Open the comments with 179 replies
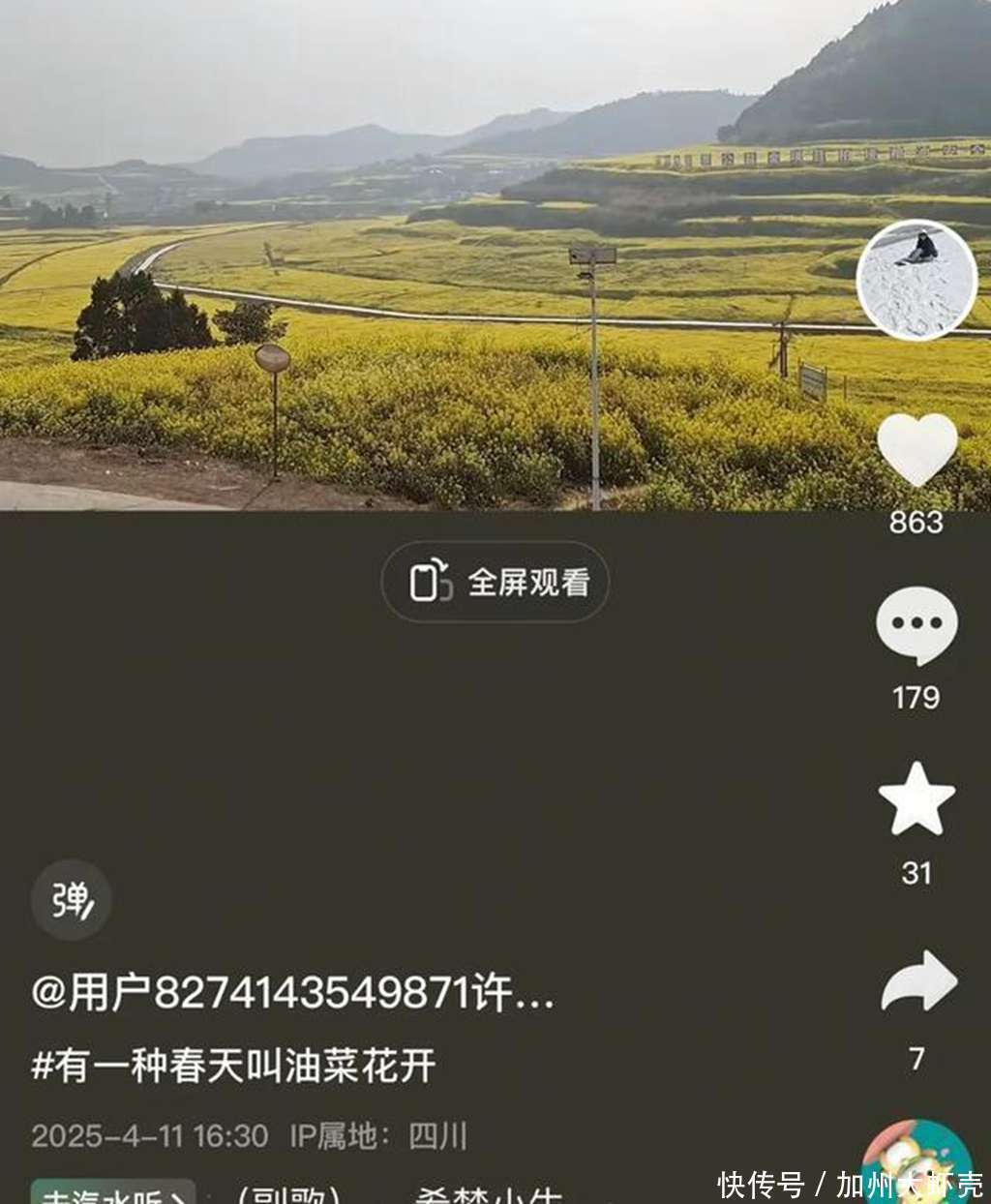Screen dimensions: 991x1204 pyautogui.click(x=916, y=625)
